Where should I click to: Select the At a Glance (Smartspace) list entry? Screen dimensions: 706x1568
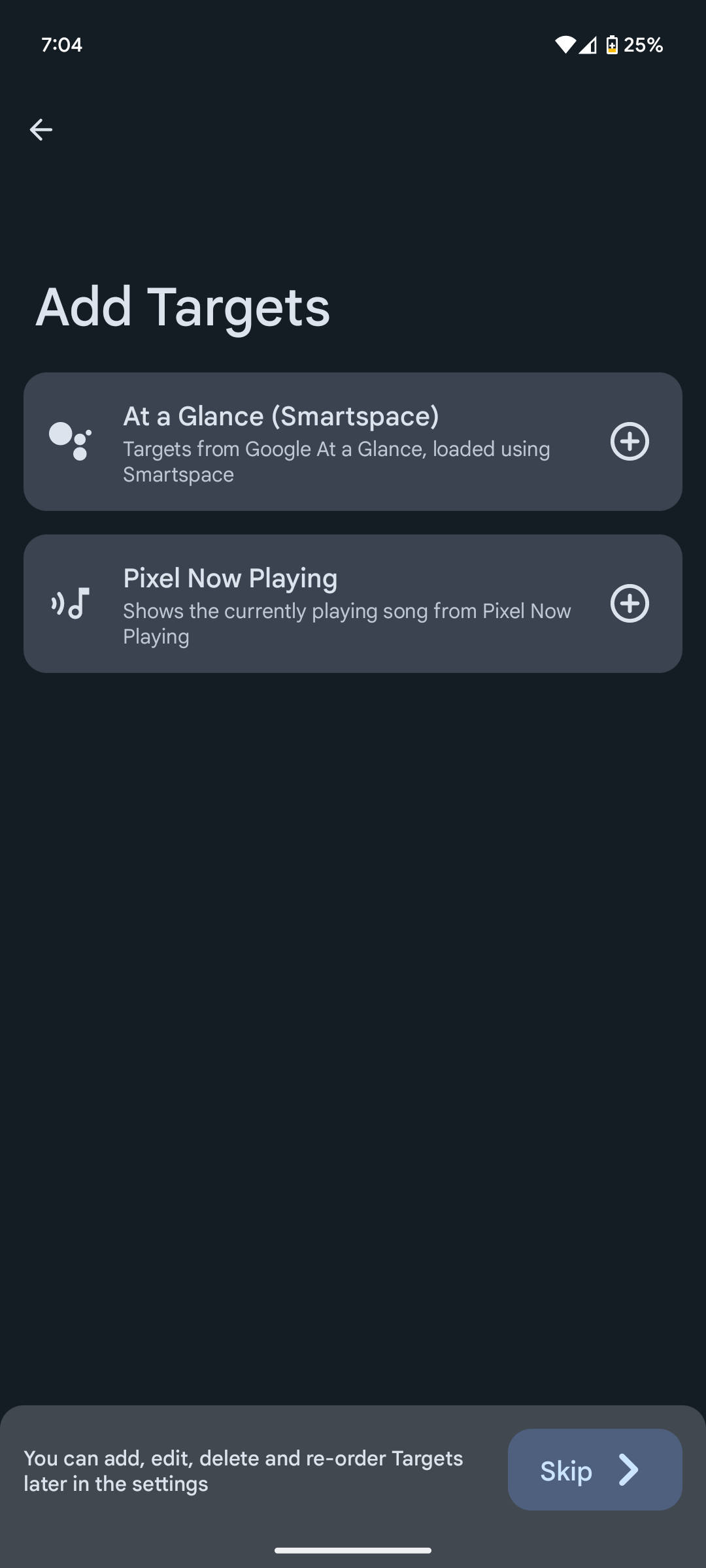[353, 441]
